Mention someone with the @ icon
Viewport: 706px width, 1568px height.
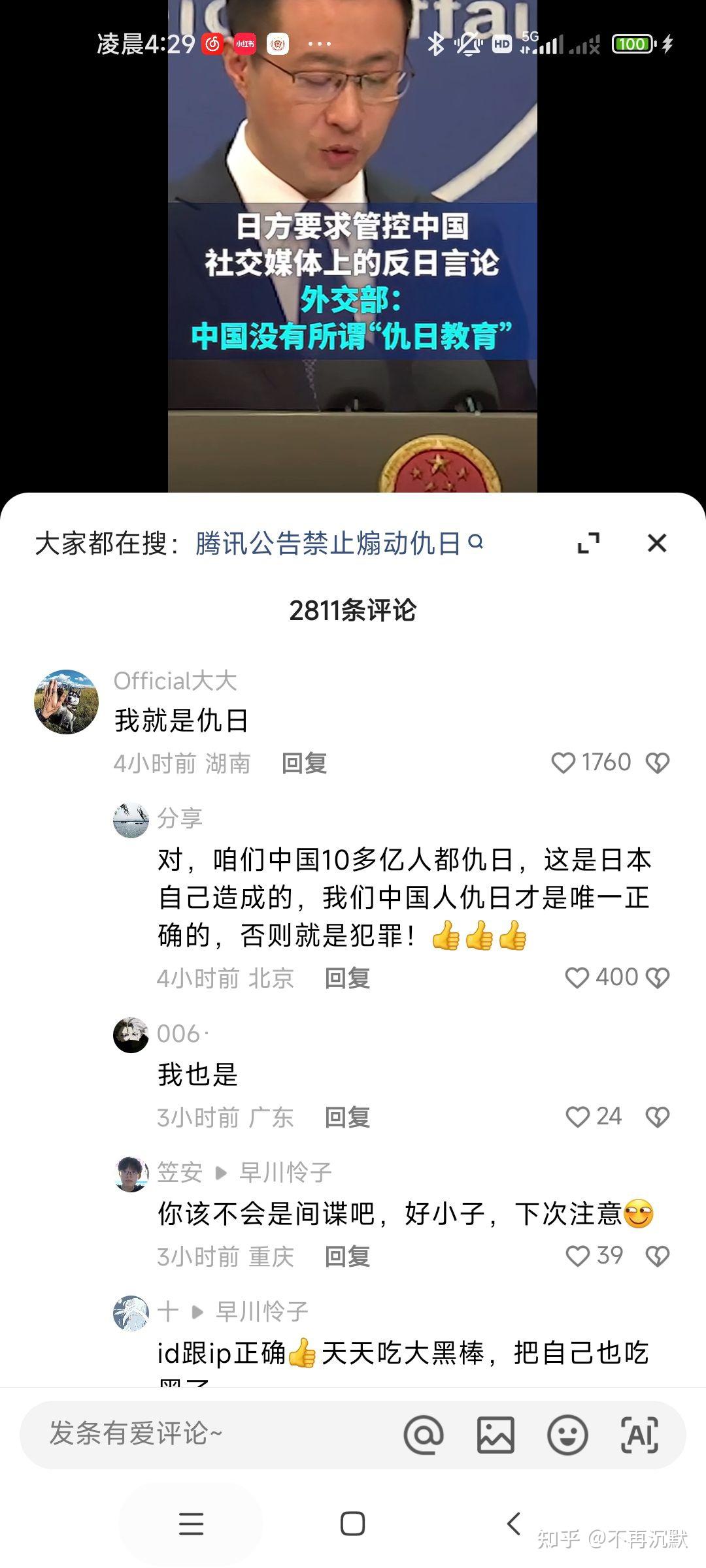coord(424,1435)
